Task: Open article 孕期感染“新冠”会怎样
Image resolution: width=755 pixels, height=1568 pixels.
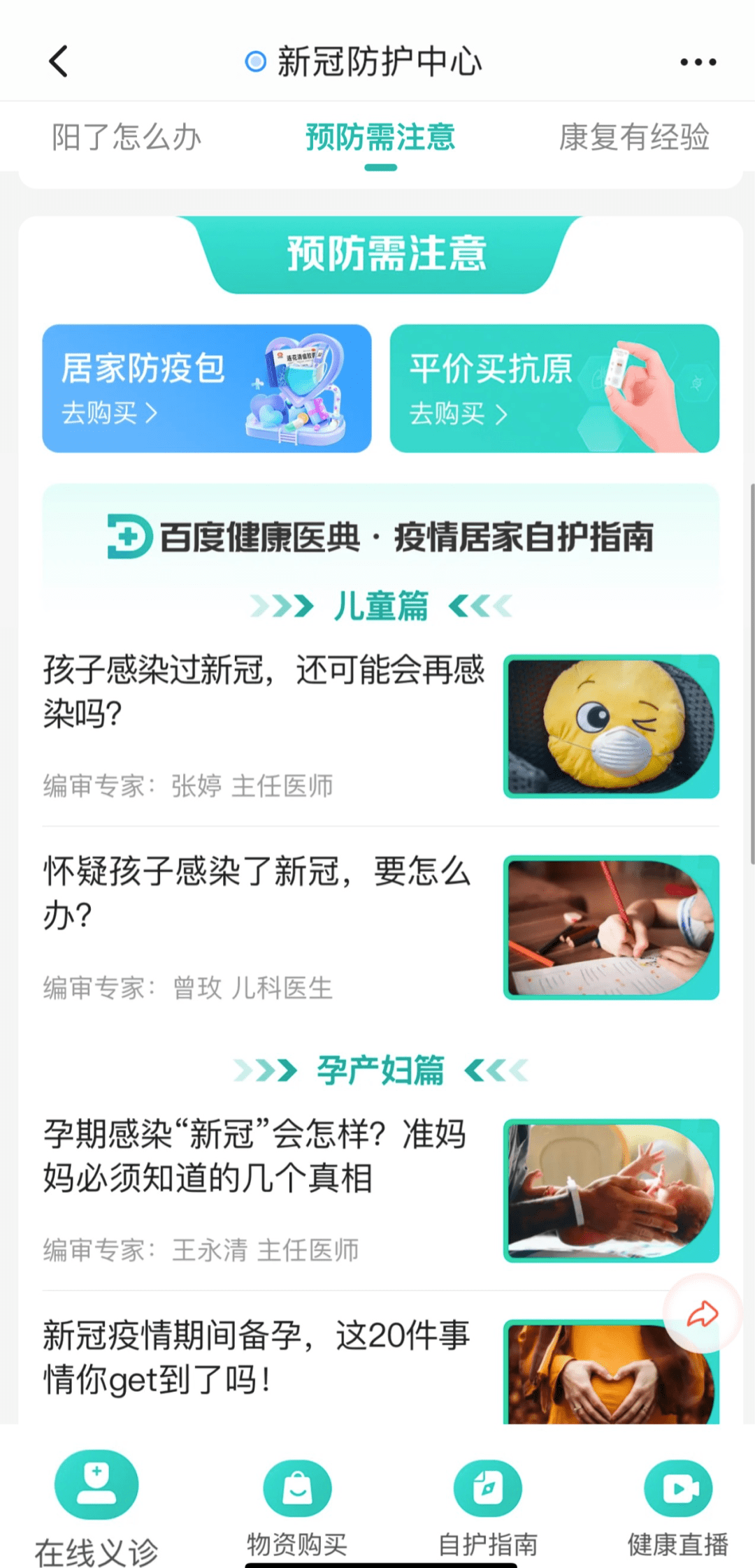Action: 255,1155
